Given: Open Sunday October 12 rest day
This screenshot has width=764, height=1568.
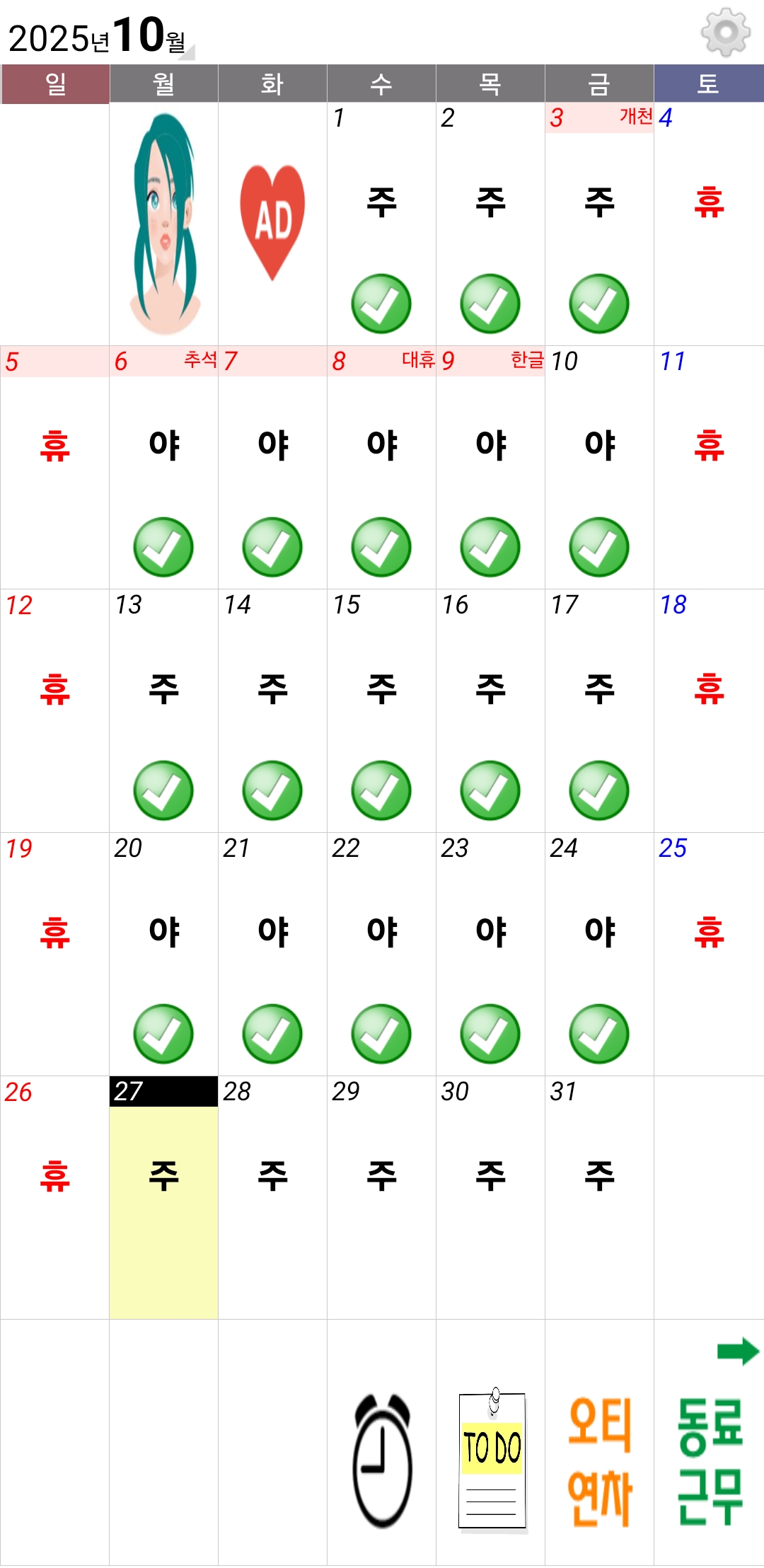Looking at the screenshot, I should tap(54, 710).
